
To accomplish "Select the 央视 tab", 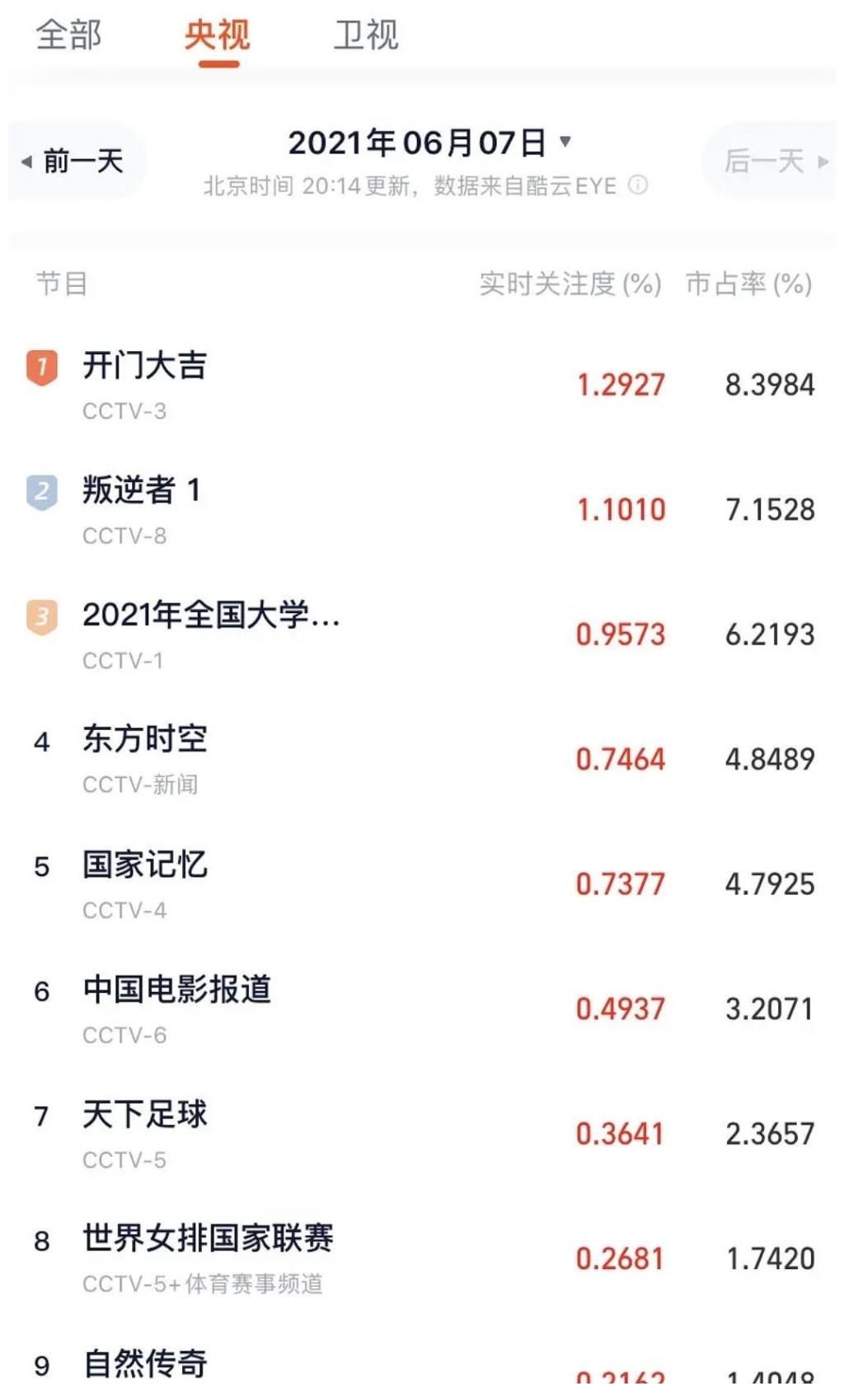I will pos(217,35).
